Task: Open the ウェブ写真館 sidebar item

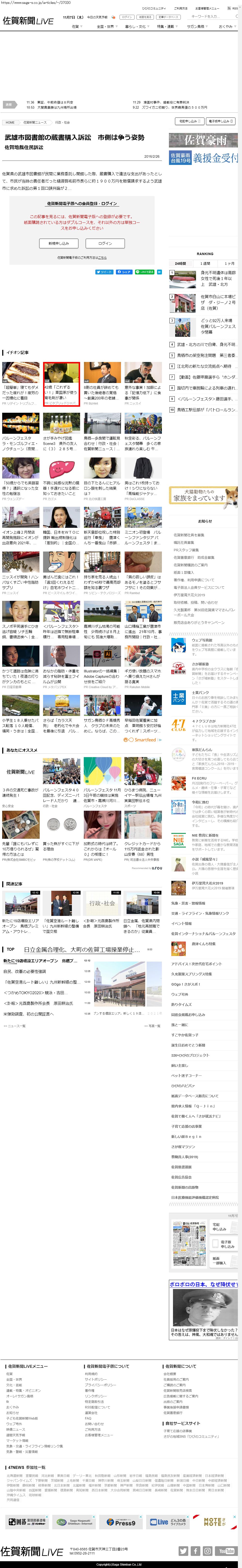Action: (201, 640)
